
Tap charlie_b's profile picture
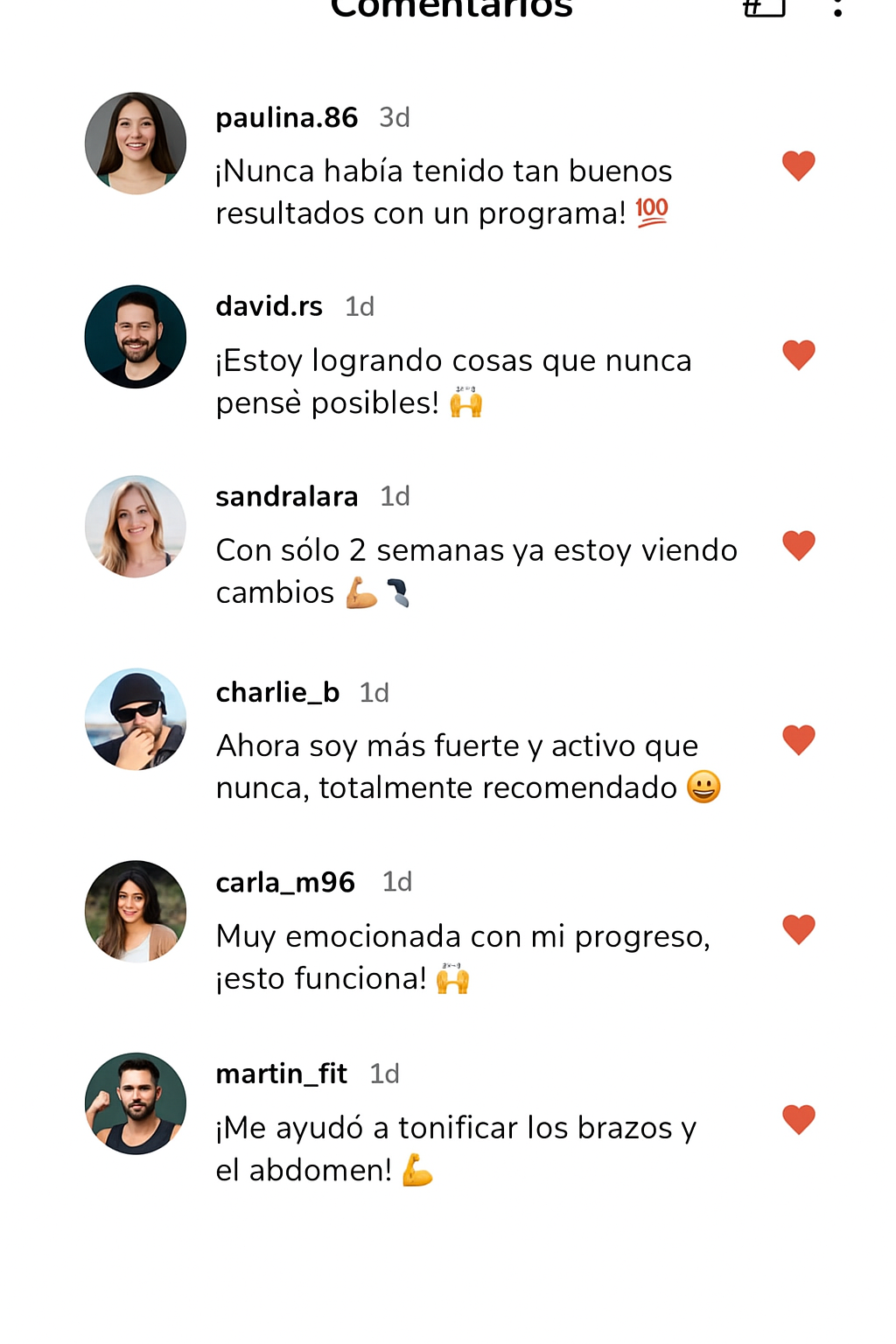pyautogui.click(x=136, y=719)
